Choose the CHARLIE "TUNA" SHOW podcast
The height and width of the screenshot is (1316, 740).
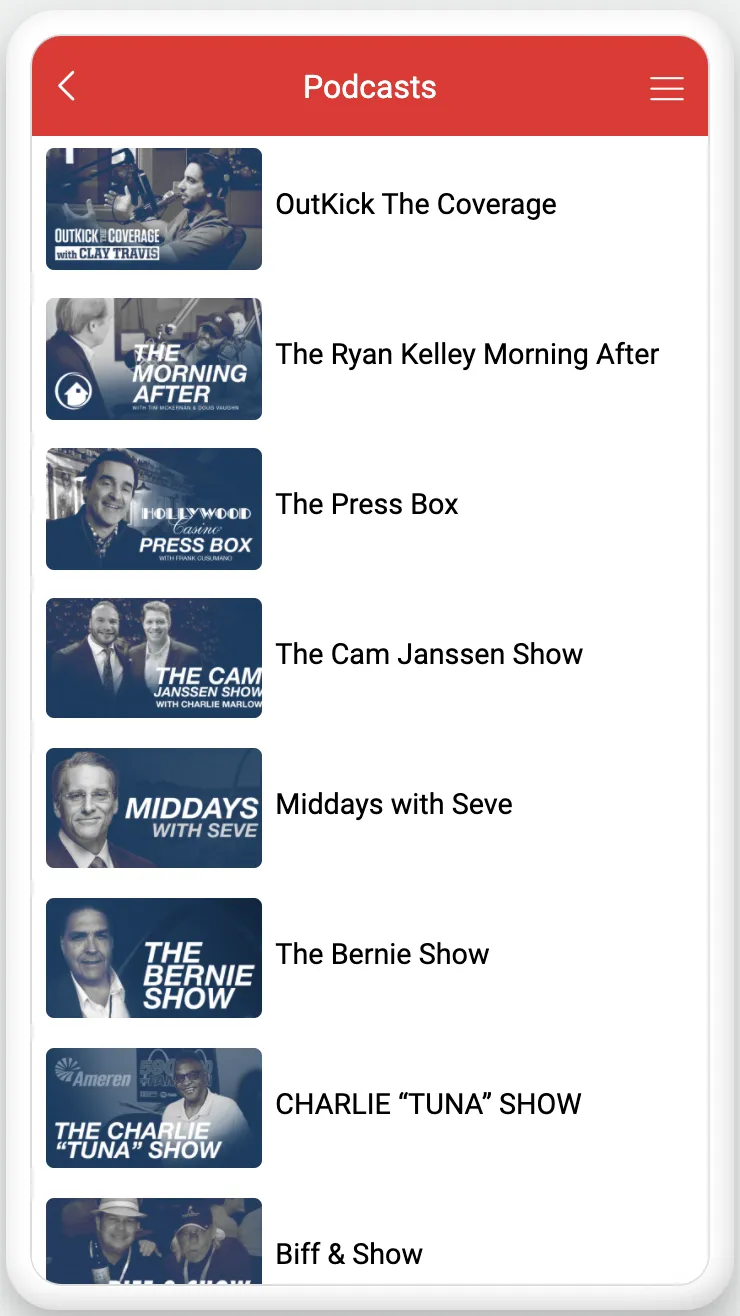(x=370, y=1109)
